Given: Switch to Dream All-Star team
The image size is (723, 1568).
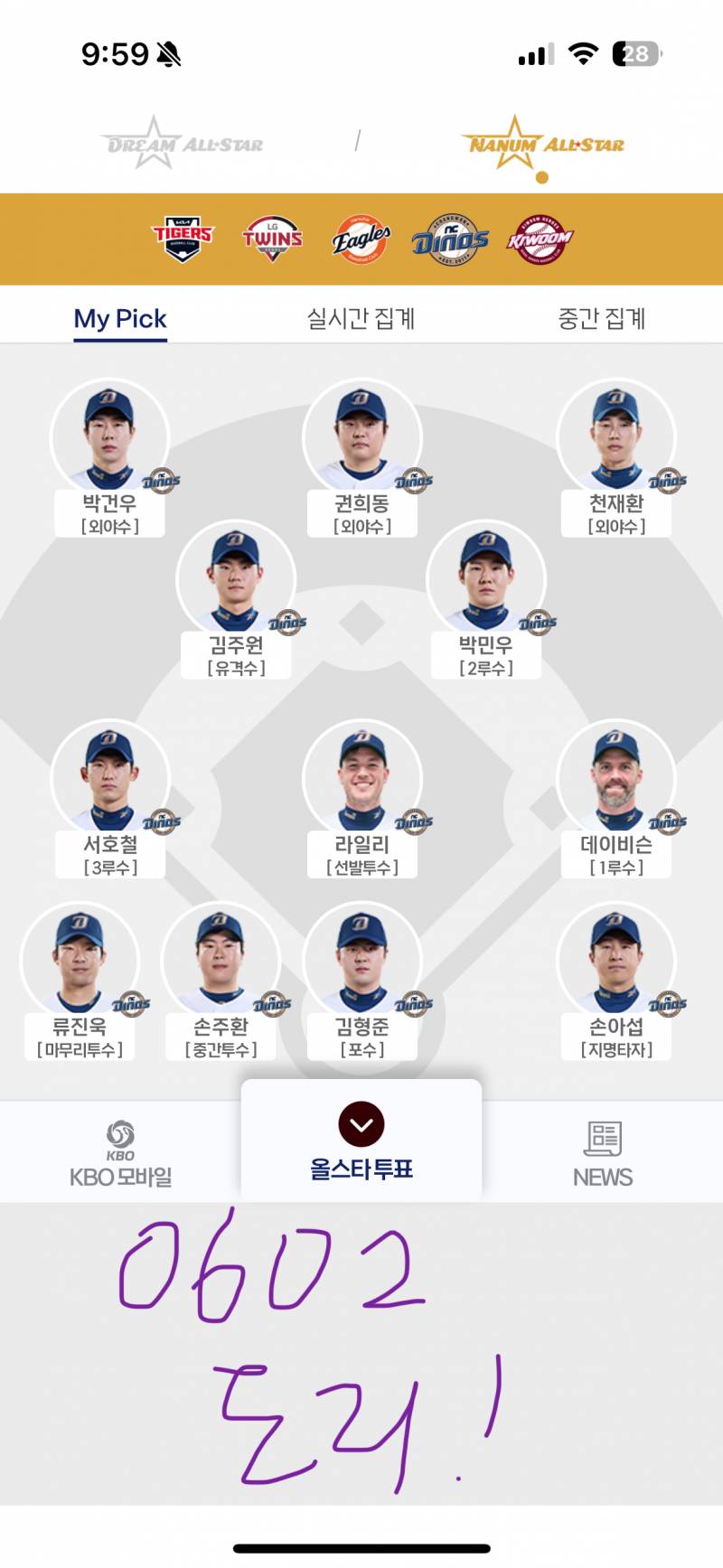Looking at the screenshot, I should coord(182,144).
